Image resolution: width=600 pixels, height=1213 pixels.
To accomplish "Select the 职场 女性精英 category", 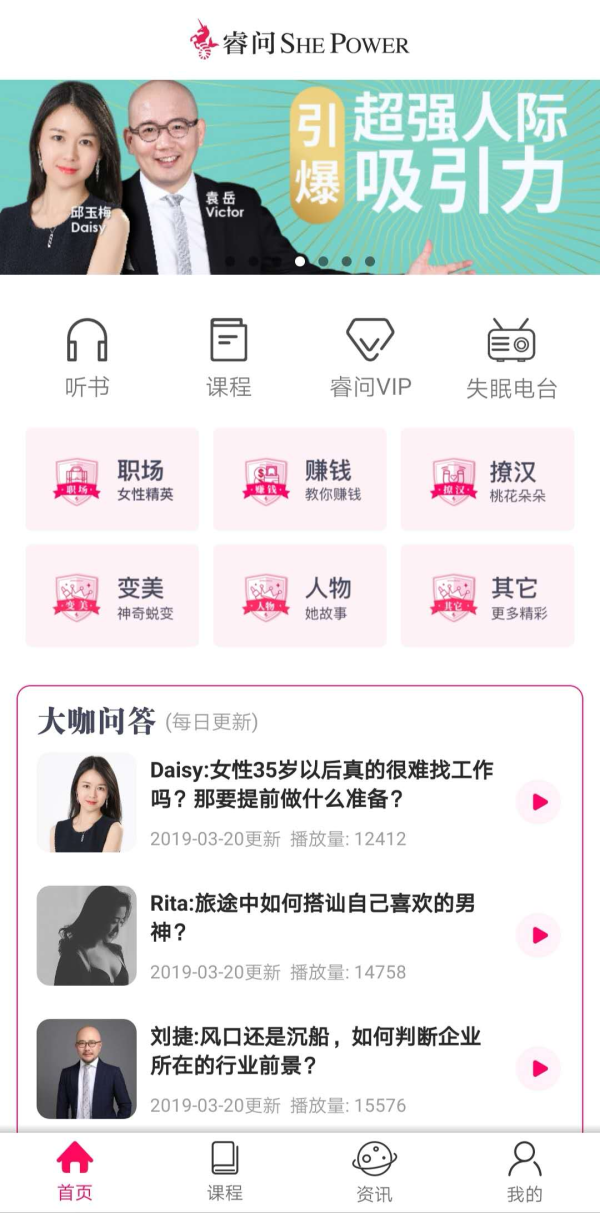I will [x=112, y=480].
